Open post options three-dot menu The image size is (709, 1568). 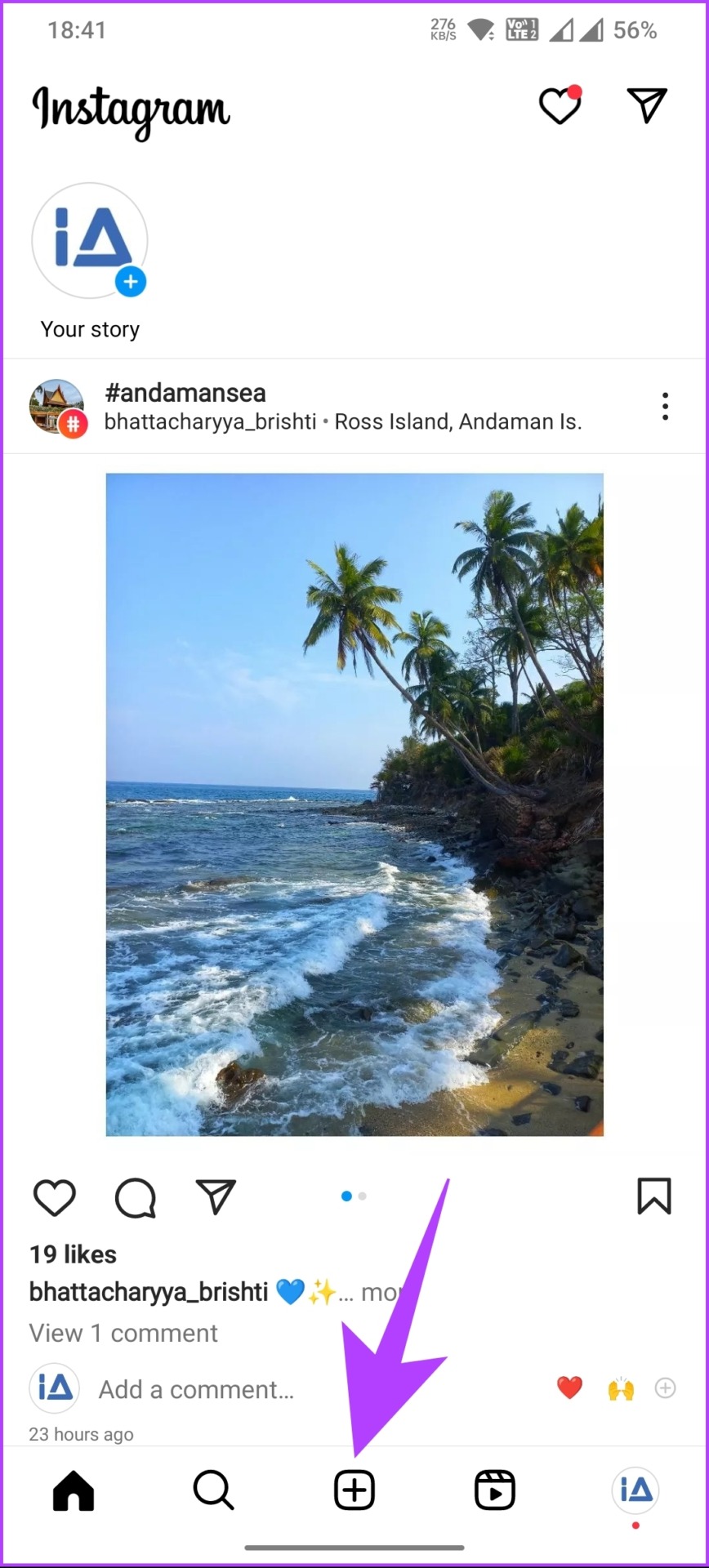point(666,406)
